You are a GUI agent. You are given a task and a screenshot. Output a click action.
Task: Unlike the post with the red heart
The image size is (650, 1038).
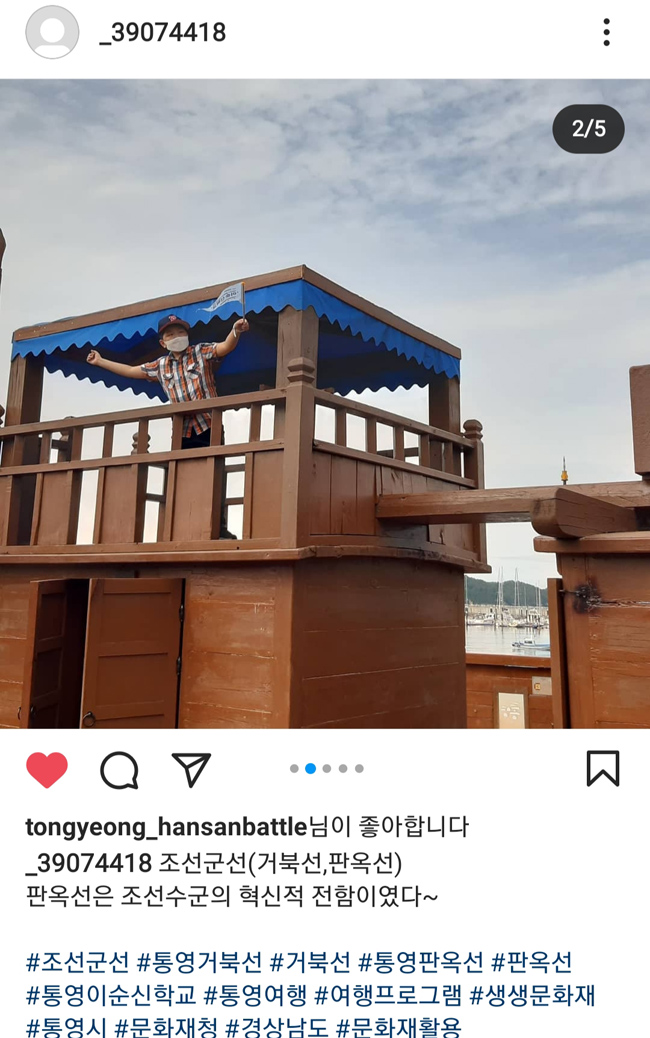pyautogui.click(x=47, y=769)
